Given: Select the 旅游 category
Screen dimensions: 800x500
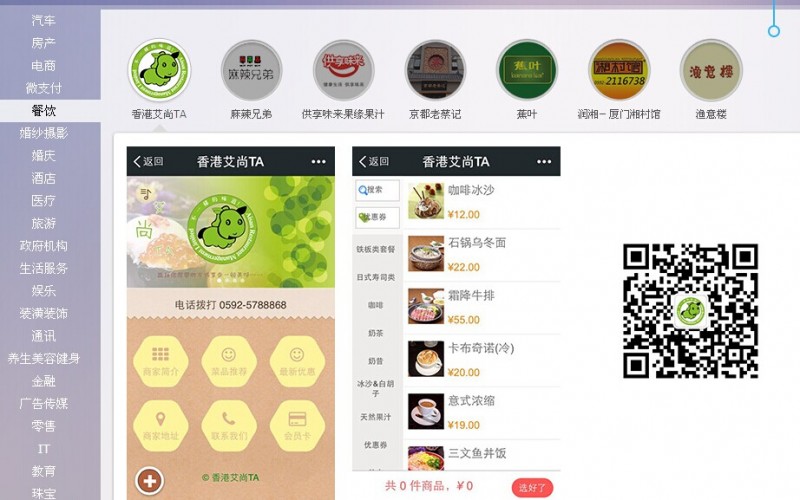Looking at the screenshot, I should (43, 223).
